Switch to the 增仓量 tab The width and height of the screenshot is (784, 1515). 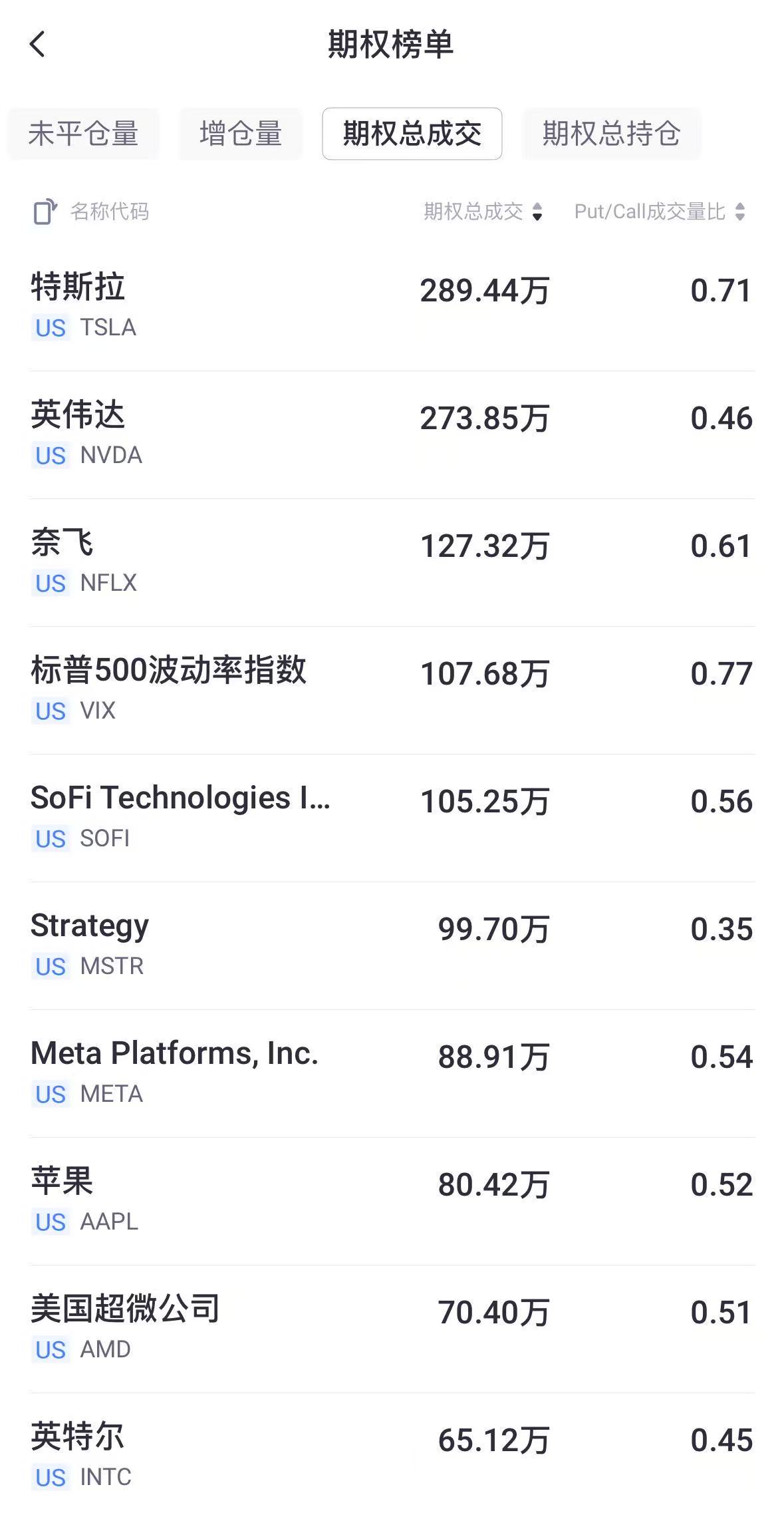[x=240, y=134]
